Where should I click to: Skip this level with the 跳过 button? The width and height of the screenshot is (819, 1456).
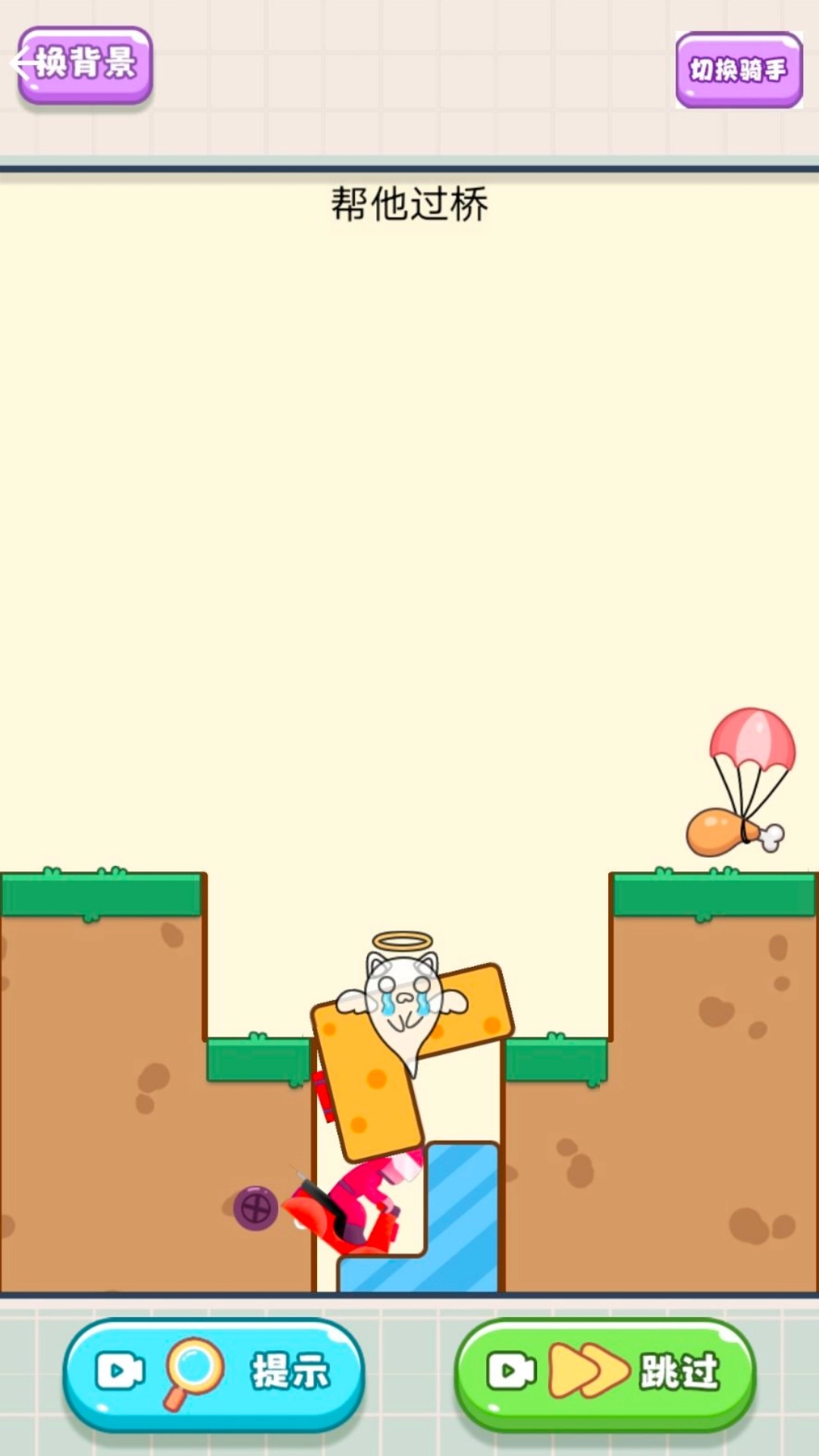(605, 1374)
